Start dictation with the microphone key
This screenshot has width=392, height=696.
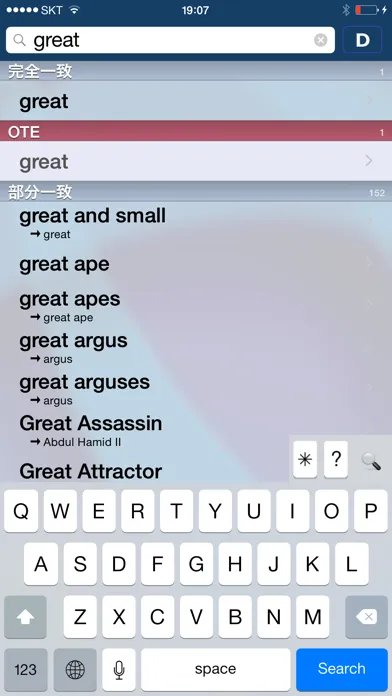(119, 669)
